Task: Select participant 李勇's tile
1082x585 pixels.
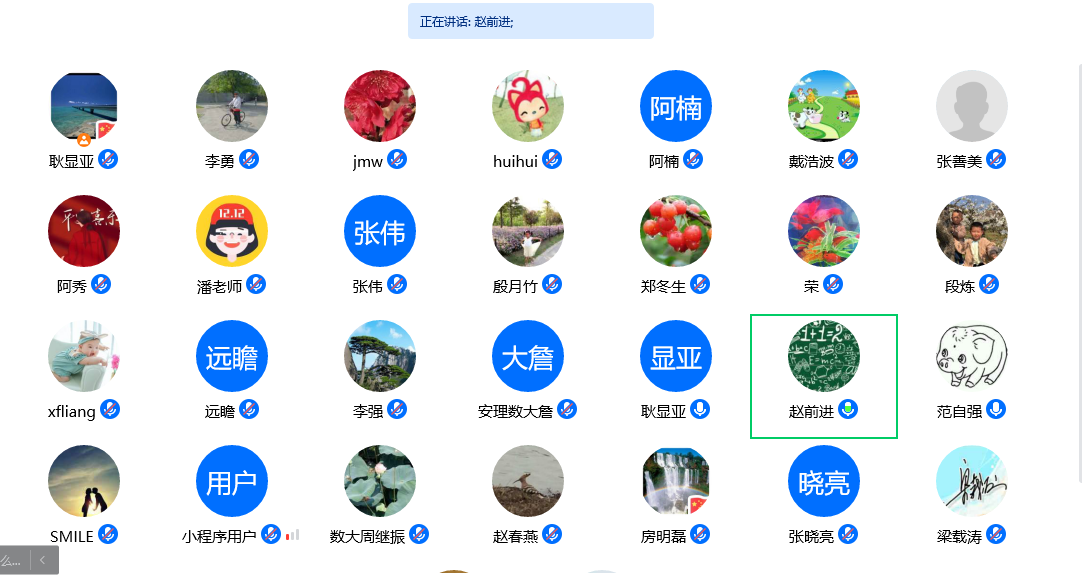Action: (x=232, y=106)
